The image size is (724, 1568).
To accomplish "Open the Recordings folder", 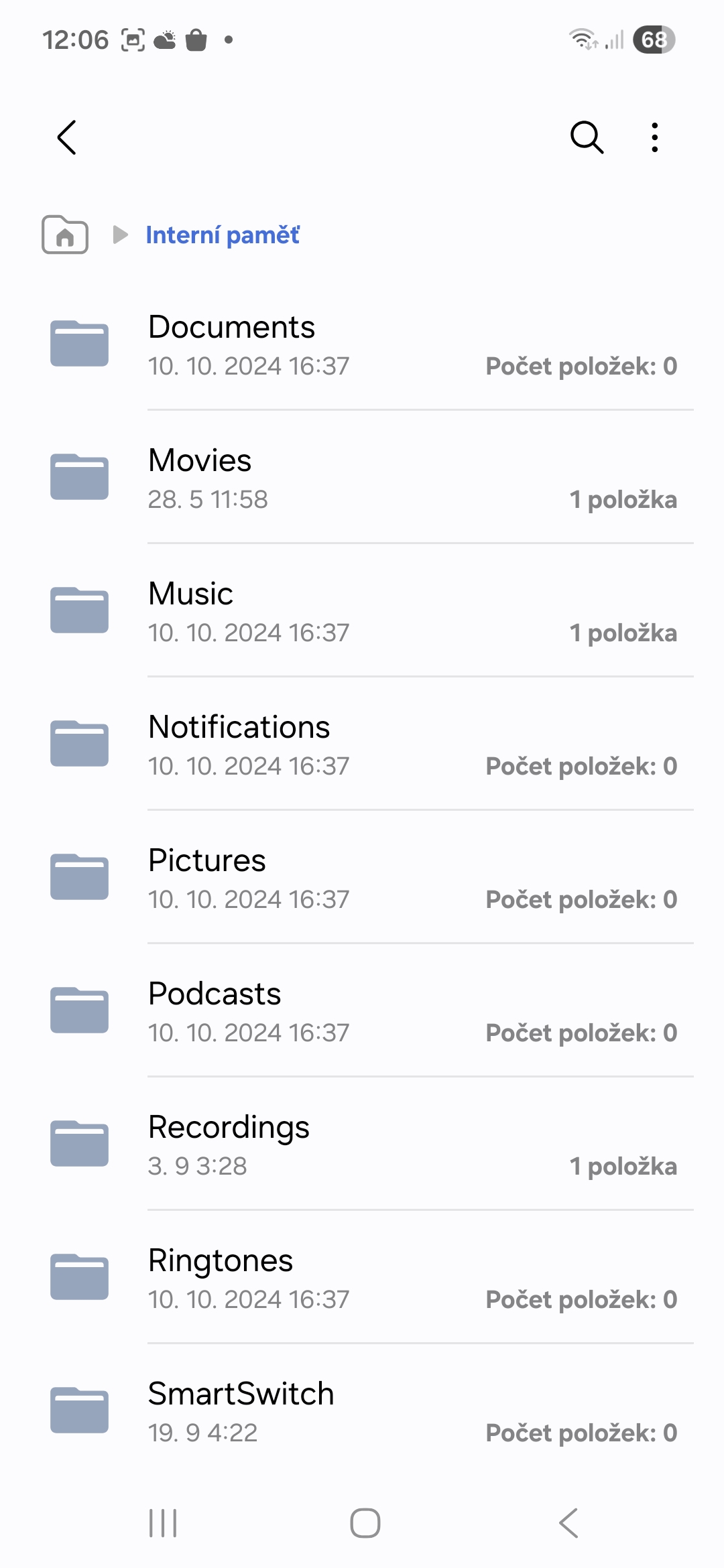I will 362,1145.
